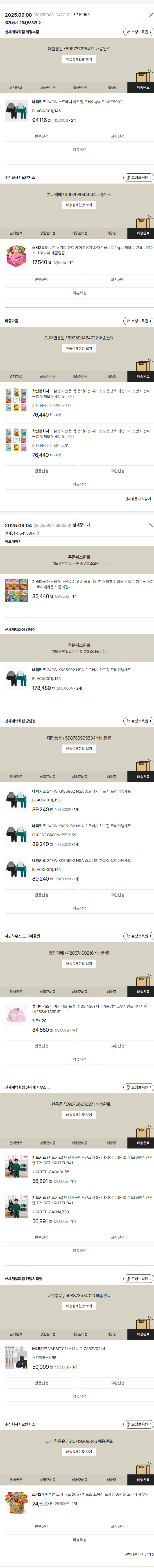Open the cancelled 퍼즐마을 예림당 빅 시리즈 product

click(x=91, y=584)
